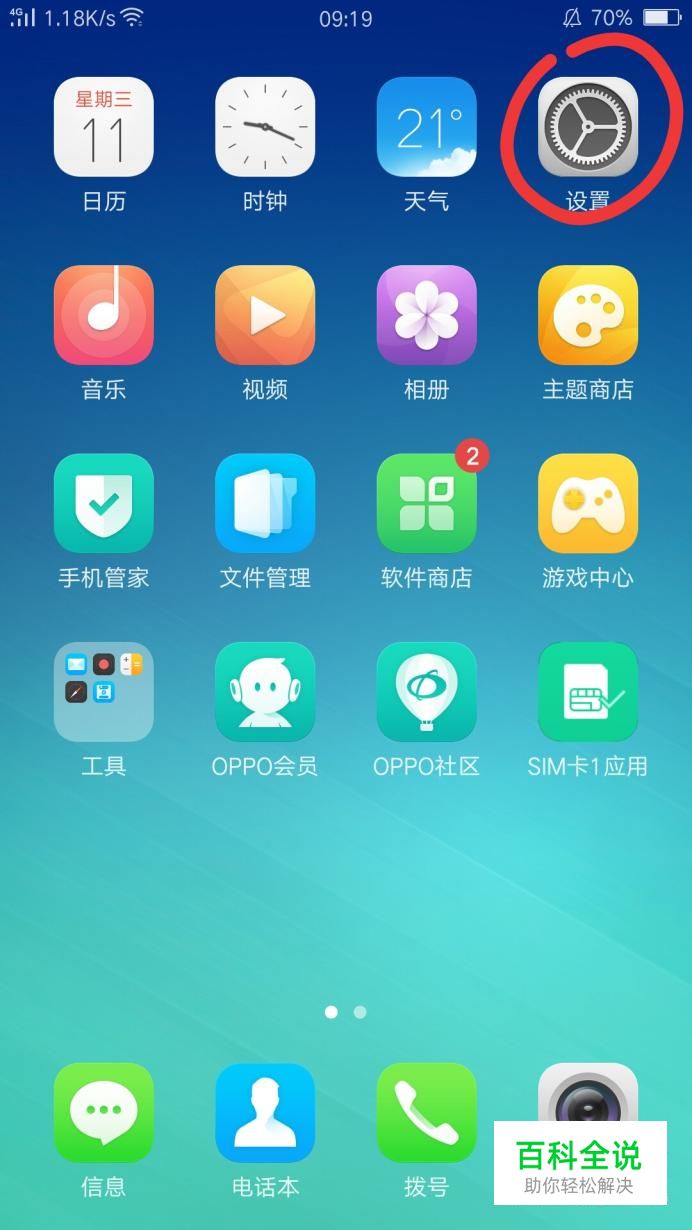Image resolution: width=692 pixels, height=1230 pixels.
Task: Open the 天气 weather app
Action: click(x=426, y=127)
